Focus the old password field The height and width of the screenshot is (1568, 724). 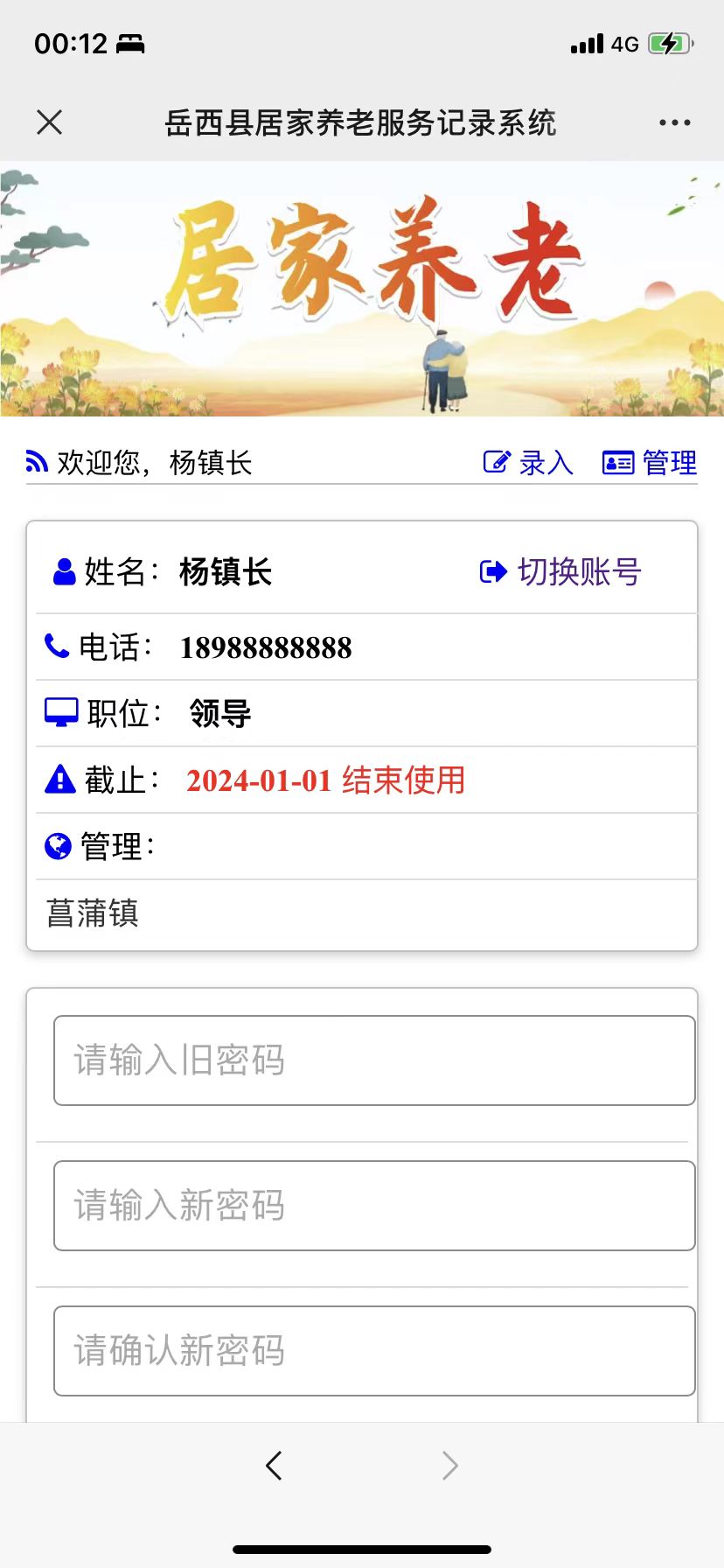[374, 1060]
